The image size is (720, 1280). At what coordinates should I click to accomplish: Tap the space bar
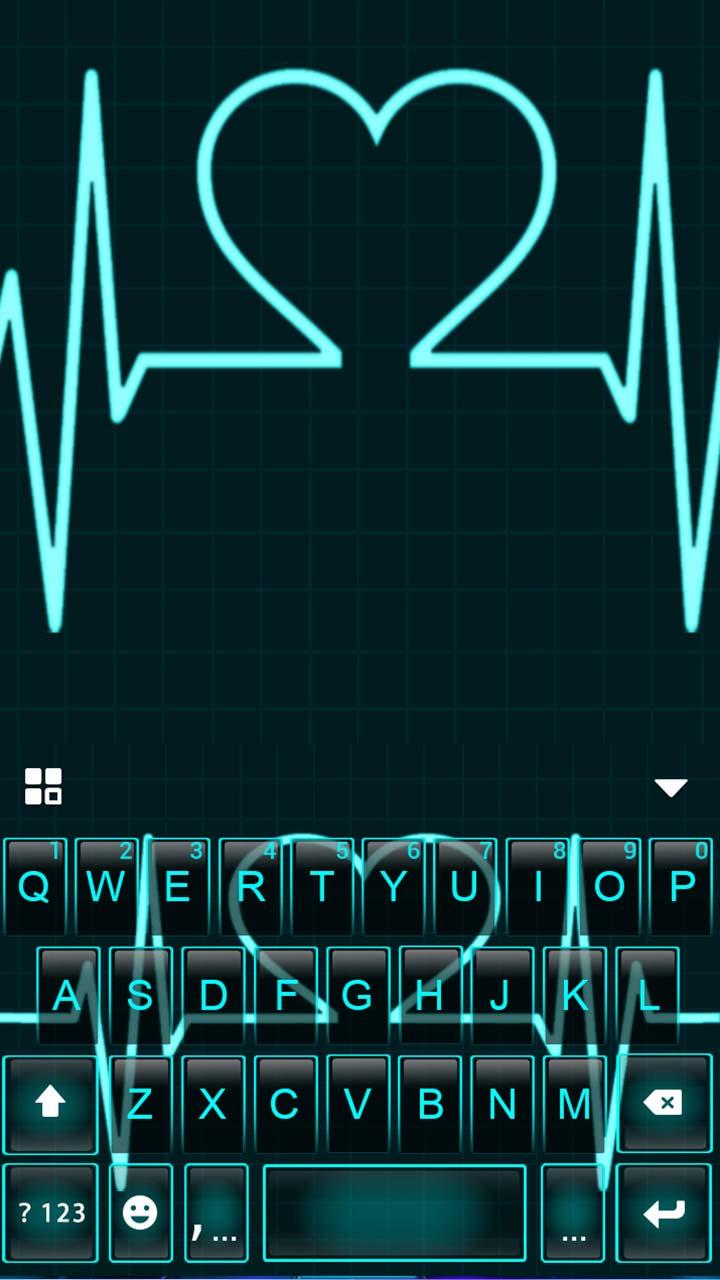pyautogui.click(x=394, y=1213)
